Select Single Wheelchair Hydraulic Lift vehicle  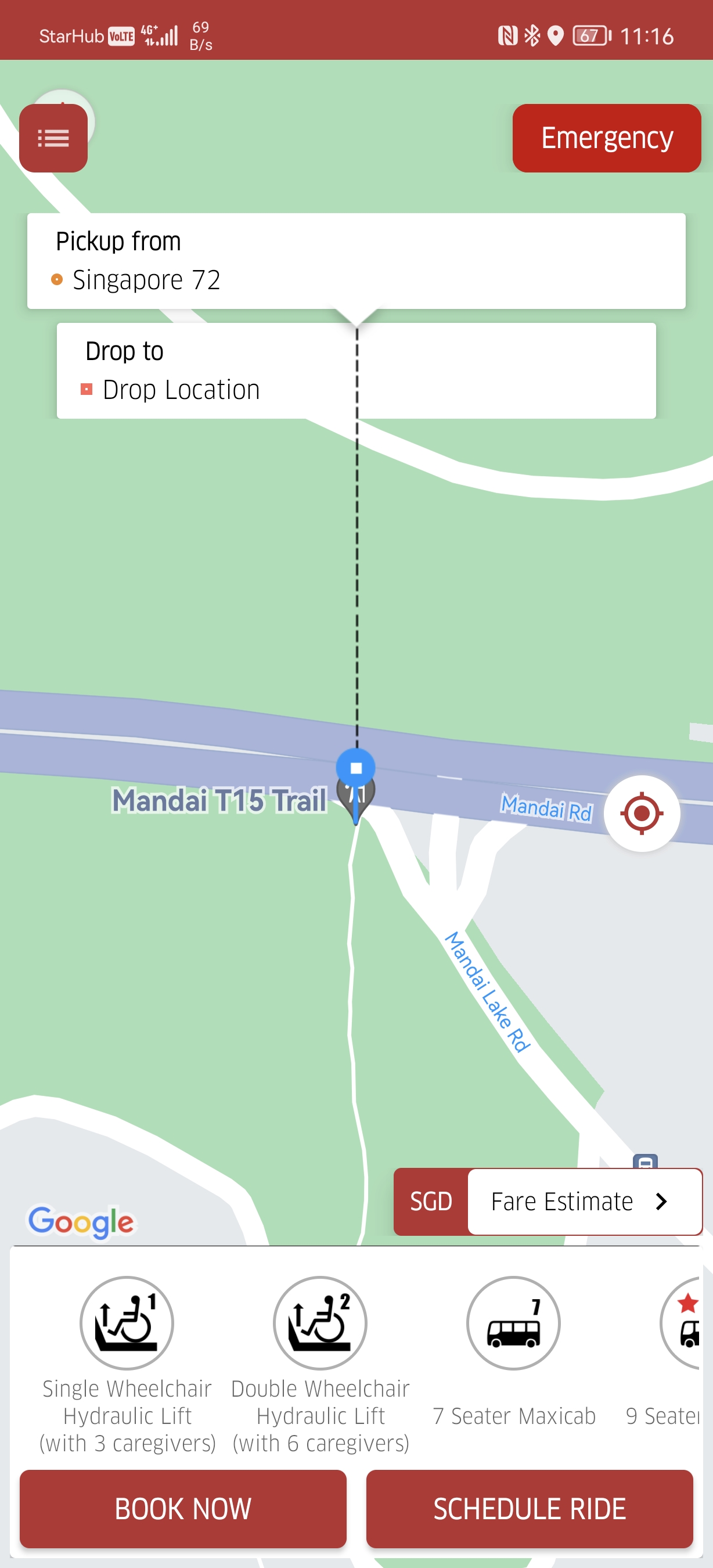pos(127,1323)
